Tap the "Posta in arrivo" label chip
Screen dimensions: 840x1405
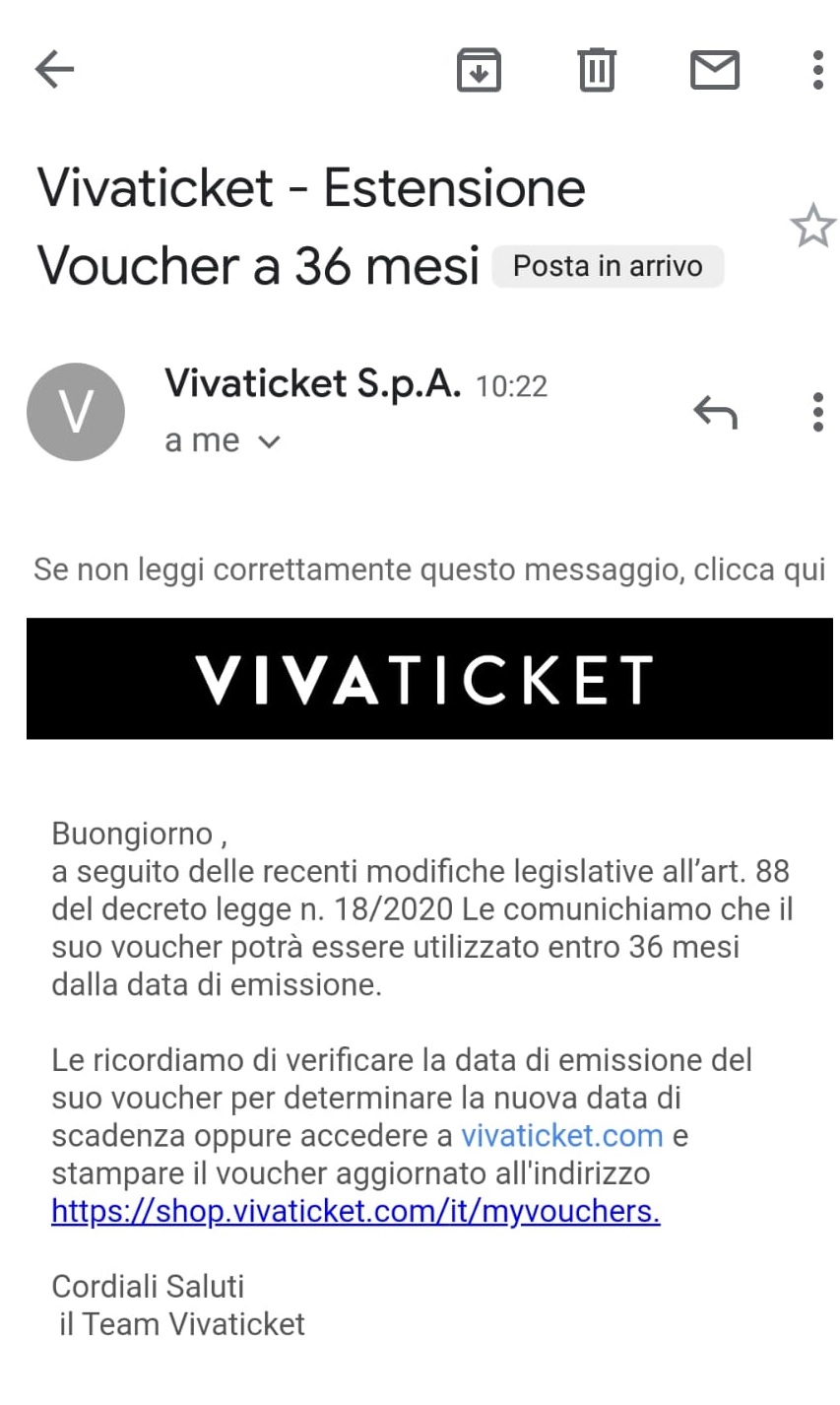608,266
